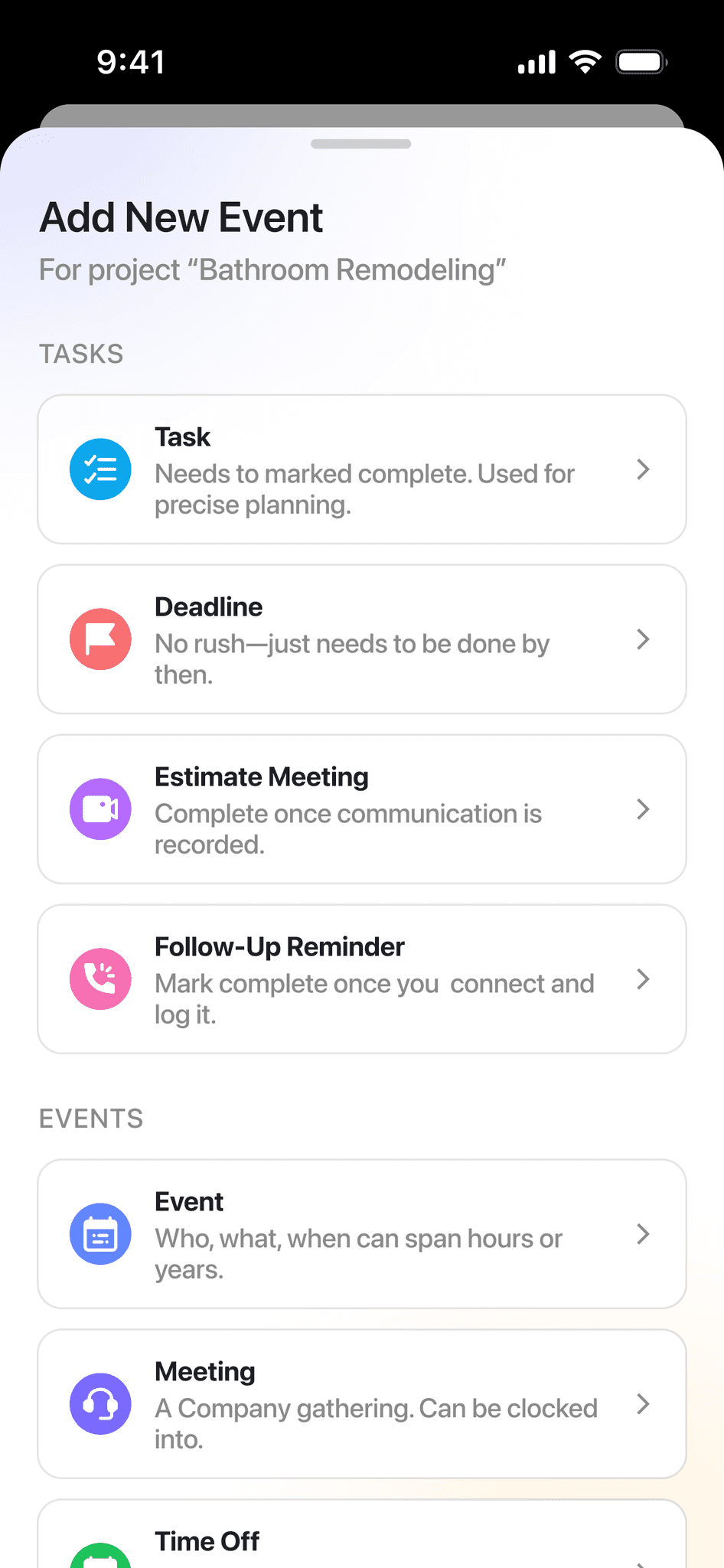This screenshot has height=1568, width=724.
Task: Tap the sheet grabber handle
Action: tap(361, 144)
